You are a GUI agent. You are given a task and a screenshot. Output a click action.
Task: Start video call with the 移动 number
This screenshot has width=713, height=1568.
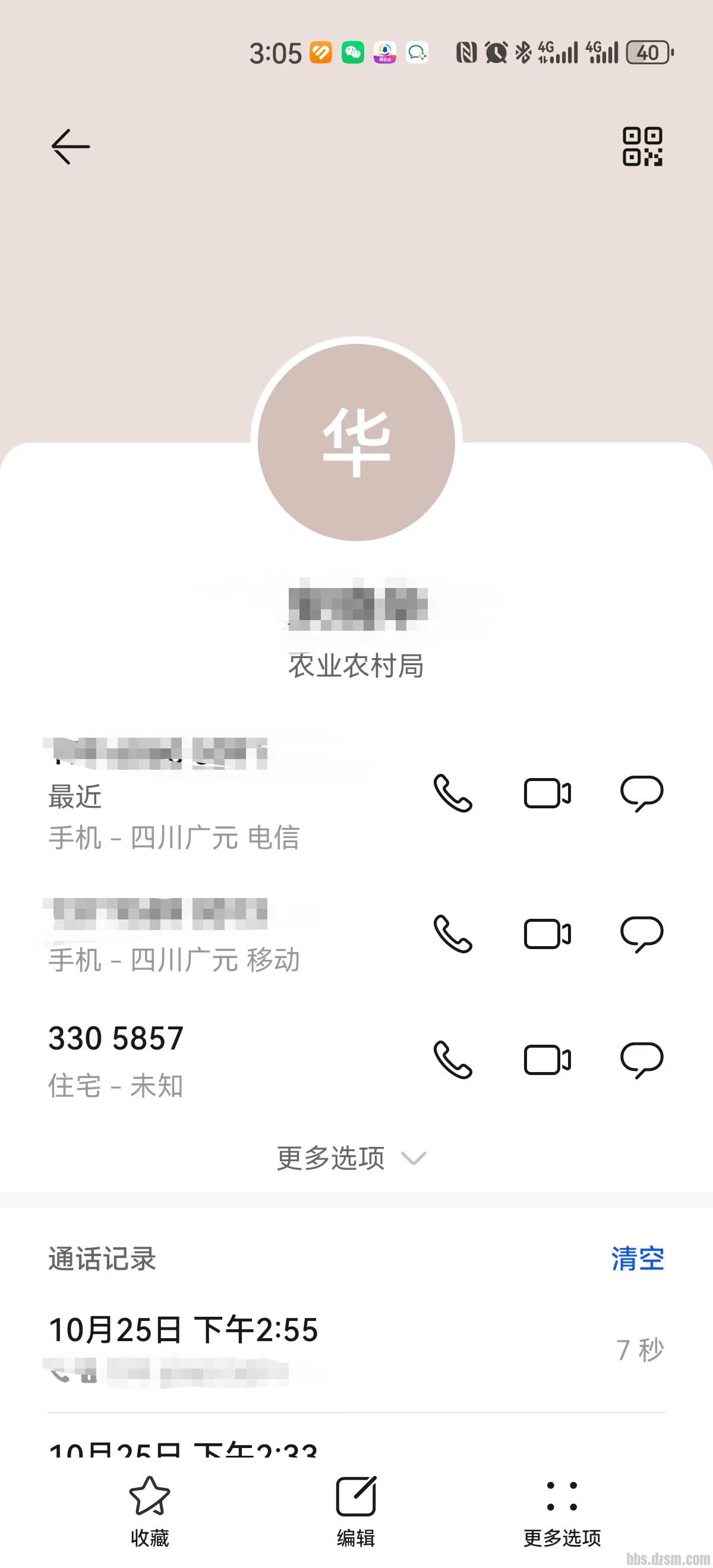[547, 933]
